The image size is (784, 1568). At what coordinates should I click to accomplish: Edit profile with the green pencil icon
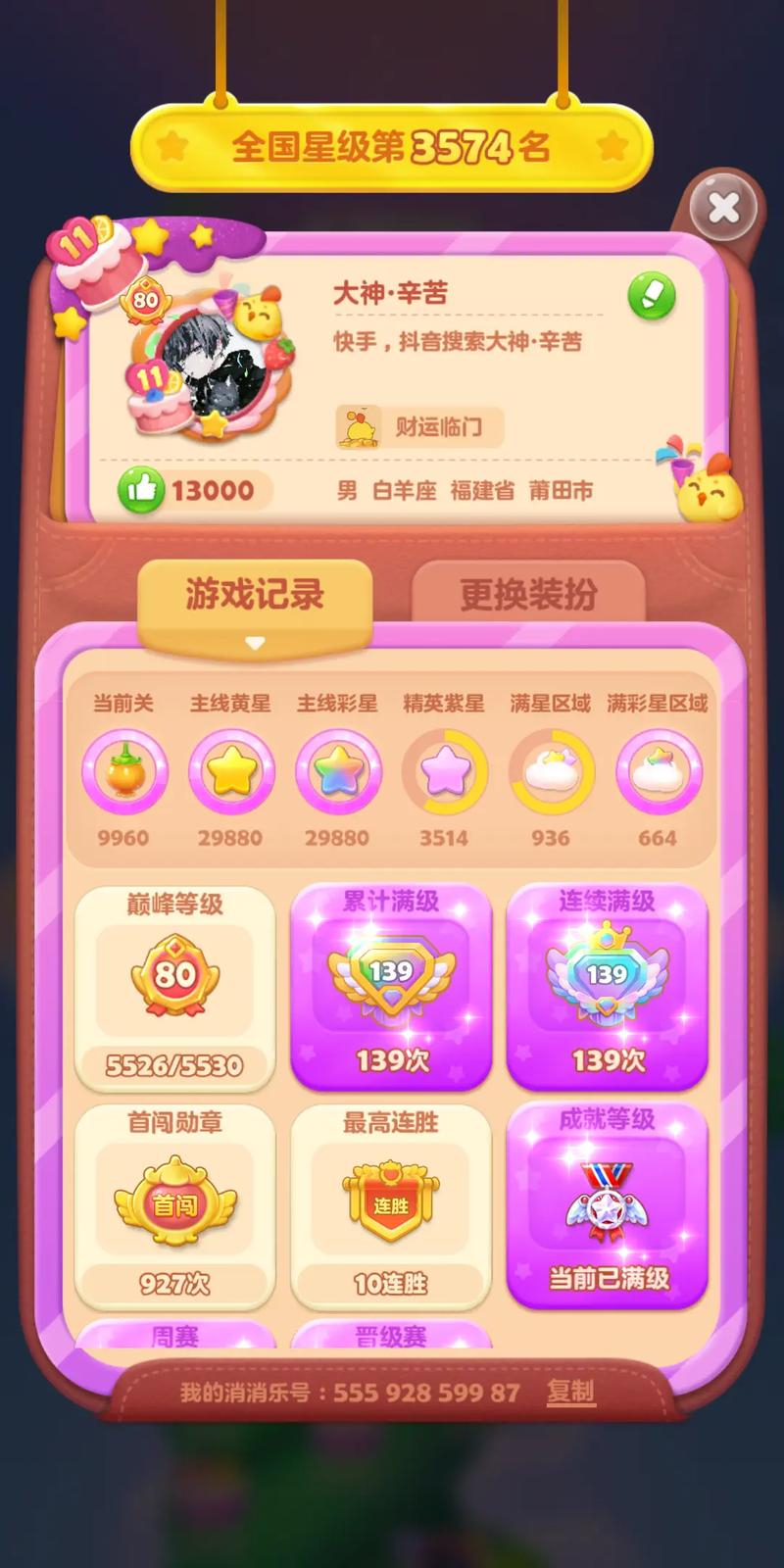652,297
